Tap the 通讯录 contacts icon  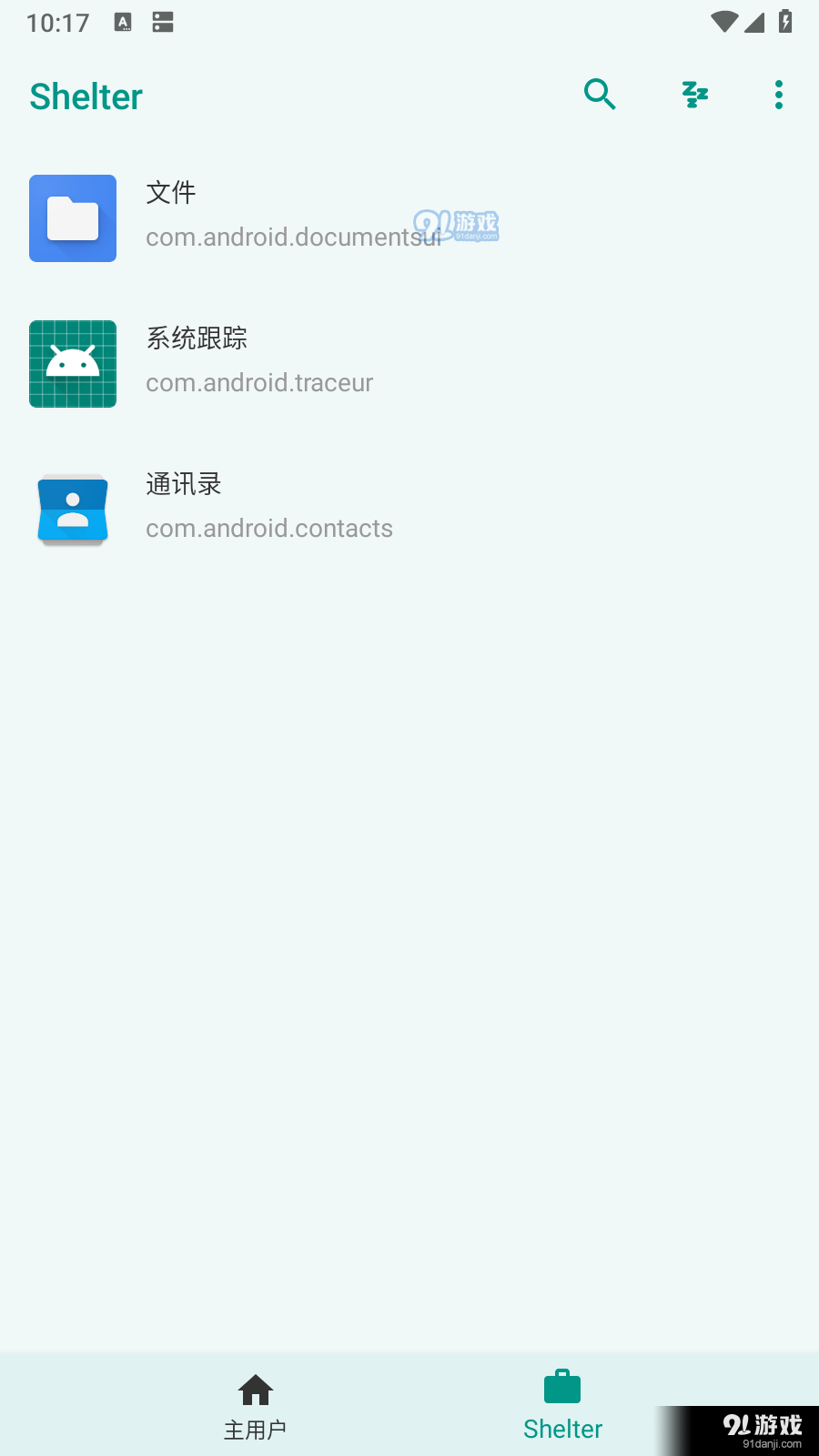coord(73,510)
